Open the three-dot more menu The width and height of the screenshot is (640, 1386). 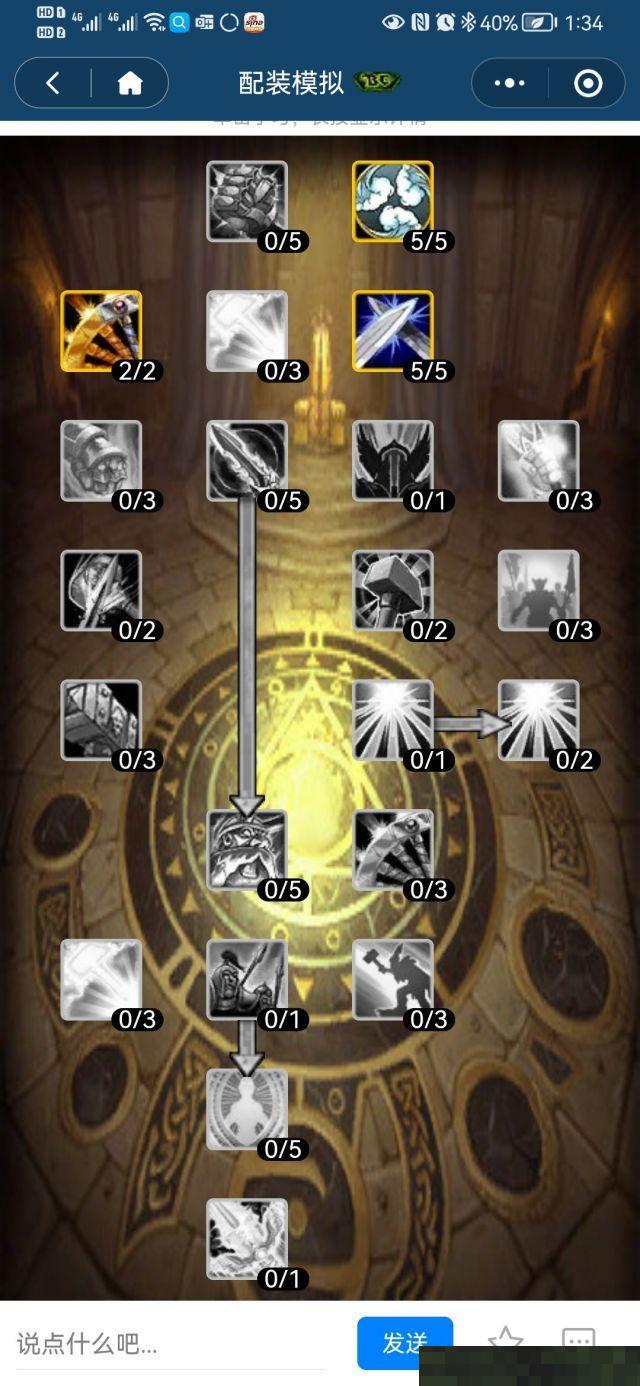click(510, 84)
